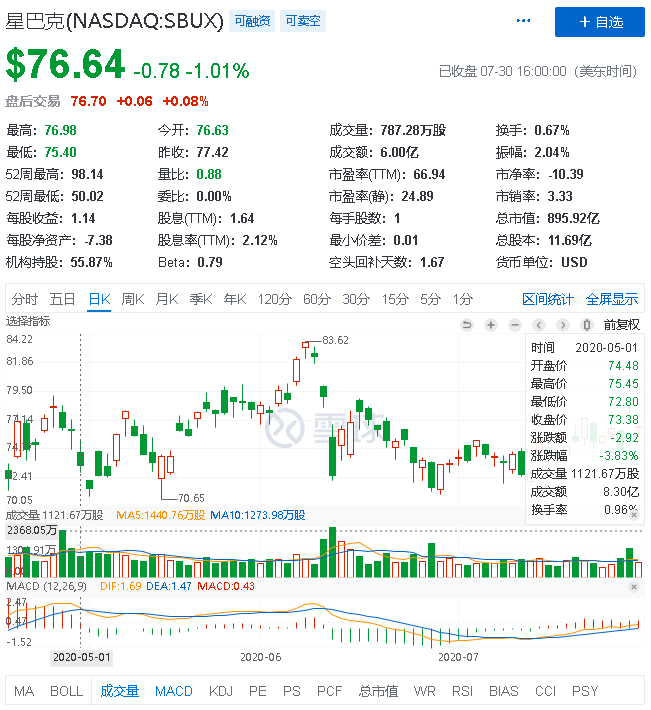Open the chart in 全屏显示 mode
This screenshot has width=651, height=710.
tap(611, 299)
